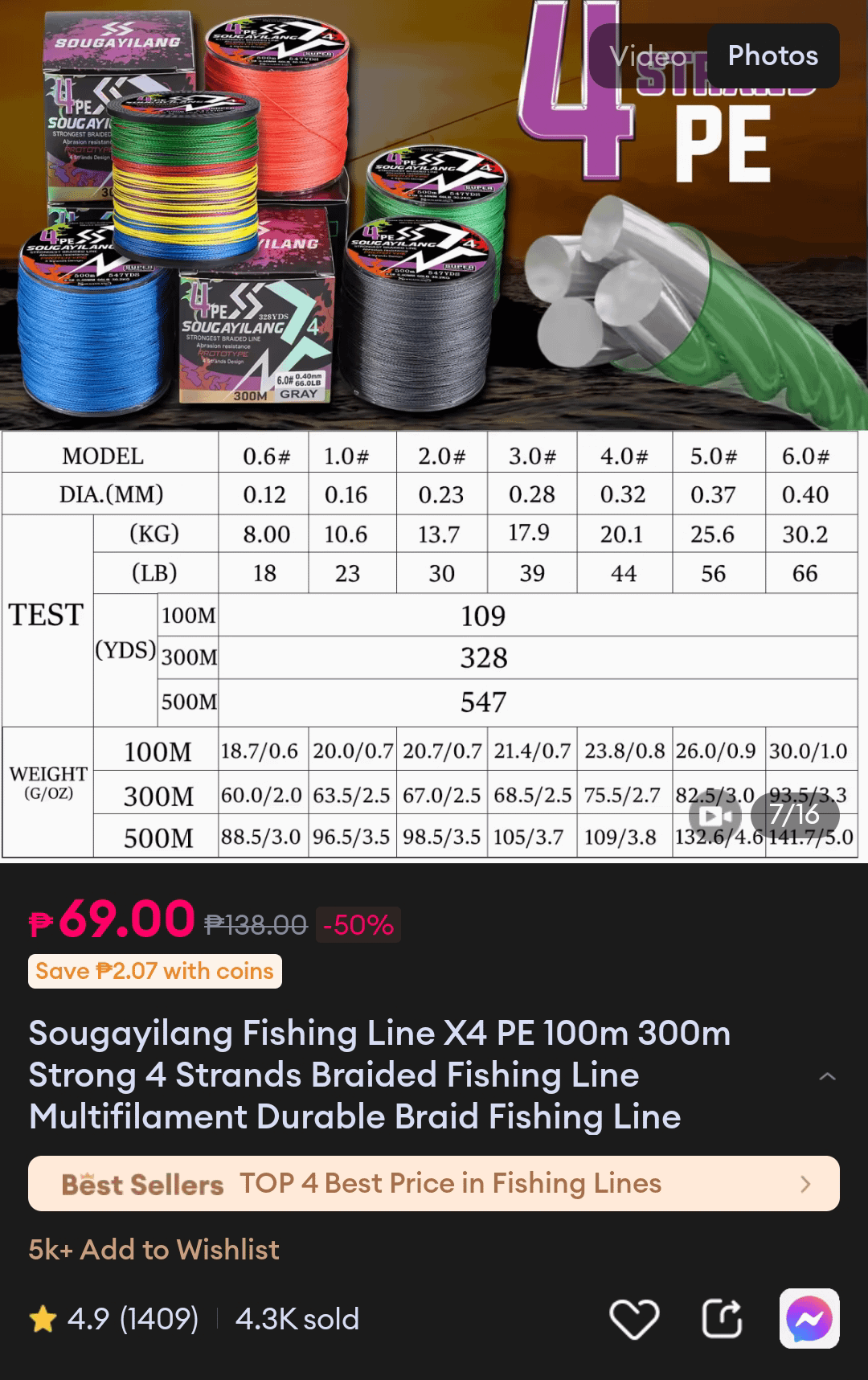Screen dimensions: 868x1380
Task: Switch to the Photos tab
Action: tap(772, 56)
